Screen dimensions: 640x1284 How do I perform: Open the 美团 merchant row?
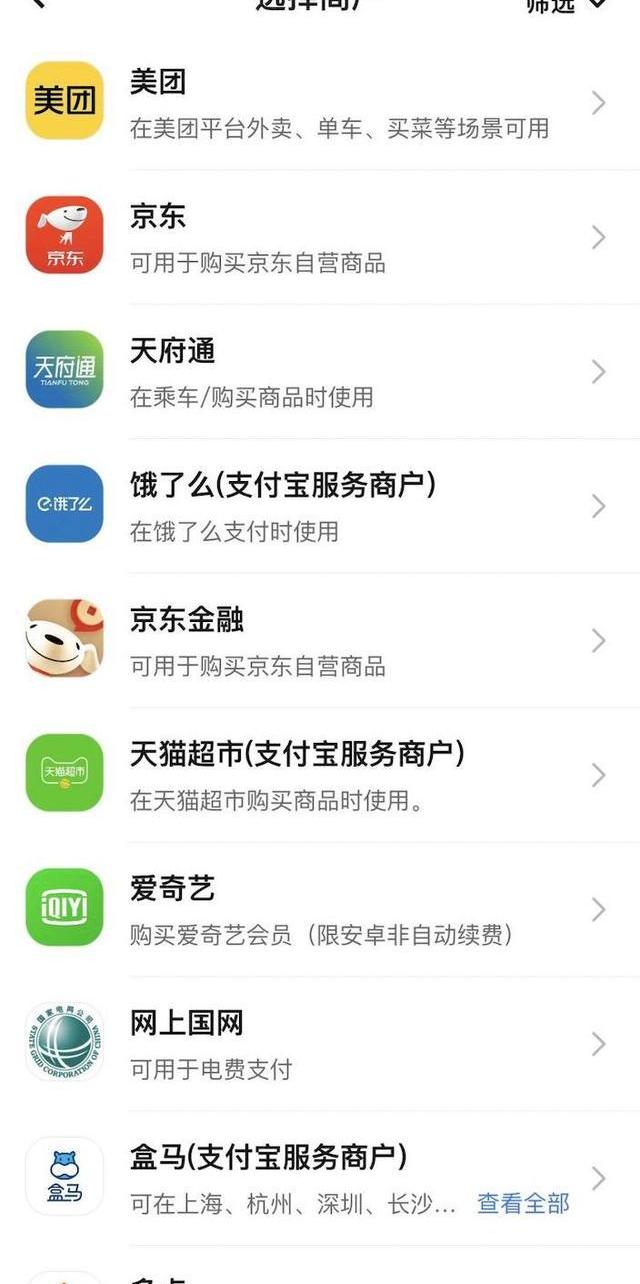click(320, 102)
